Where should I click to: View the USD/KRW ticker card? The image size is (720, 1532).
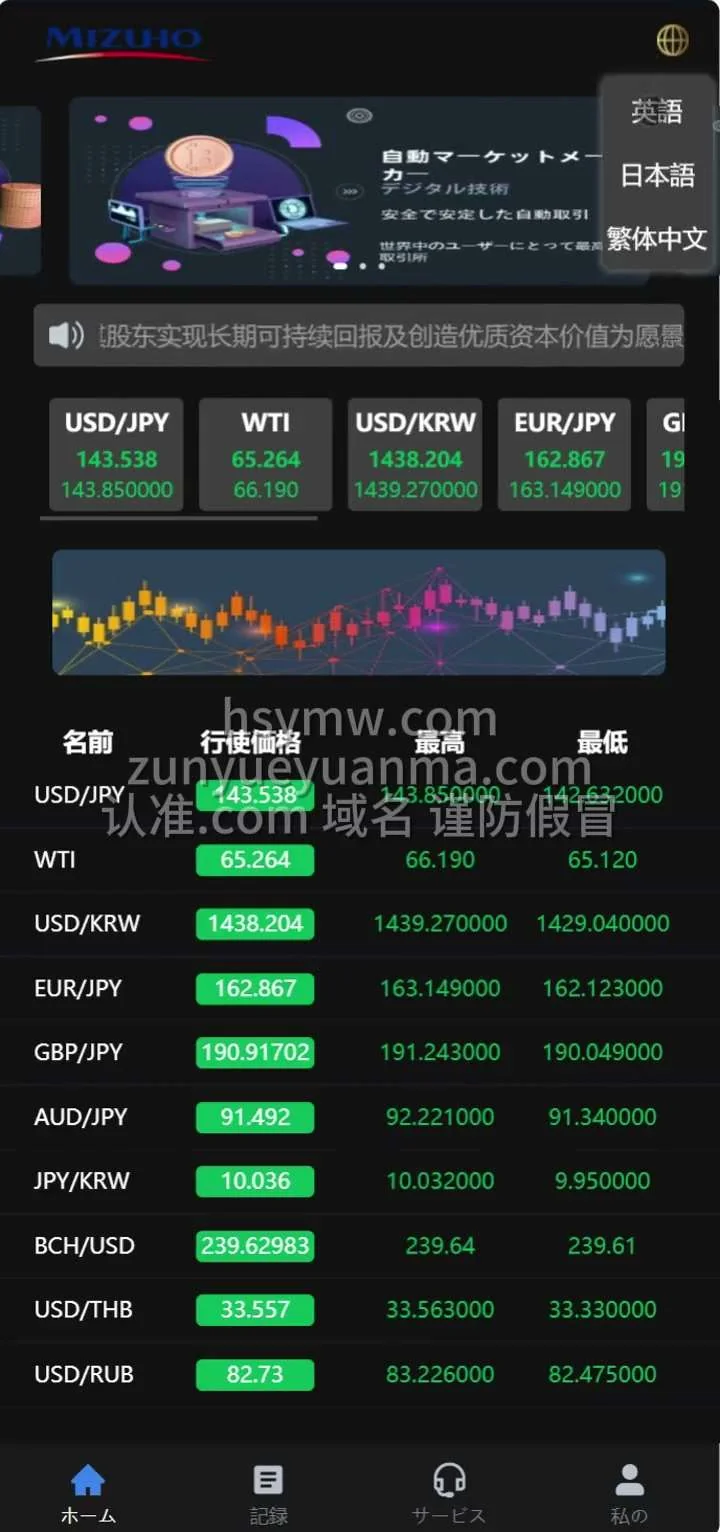click(414, 455)
